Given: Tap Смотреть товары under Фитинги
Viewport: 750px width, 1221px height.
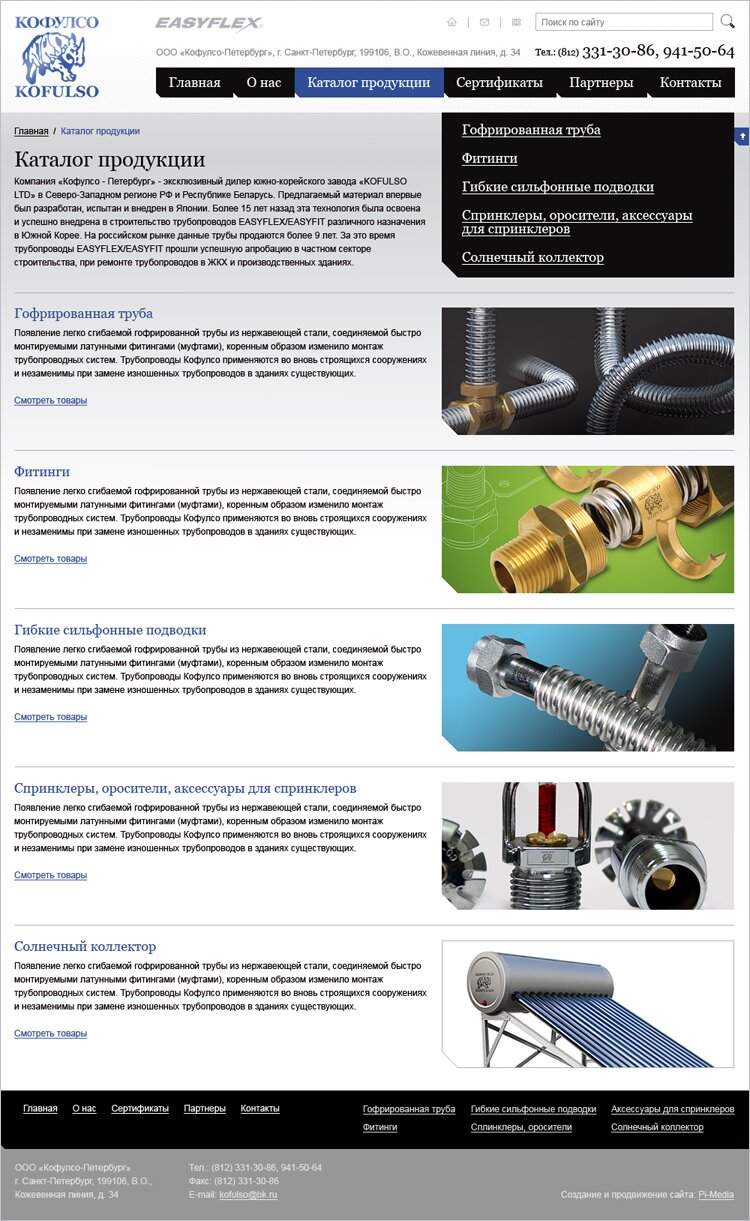Looking at the screenshot, I should click(x=50, y=559).
